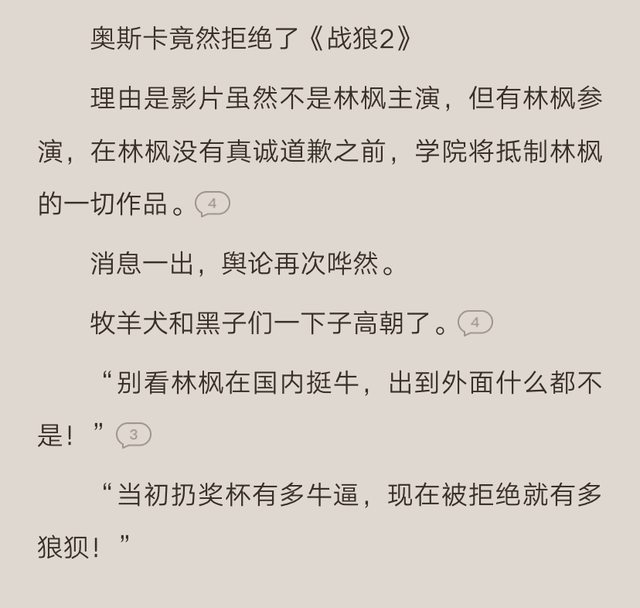Open comments bubble after '一下子高朝了。'

point(475,322)
